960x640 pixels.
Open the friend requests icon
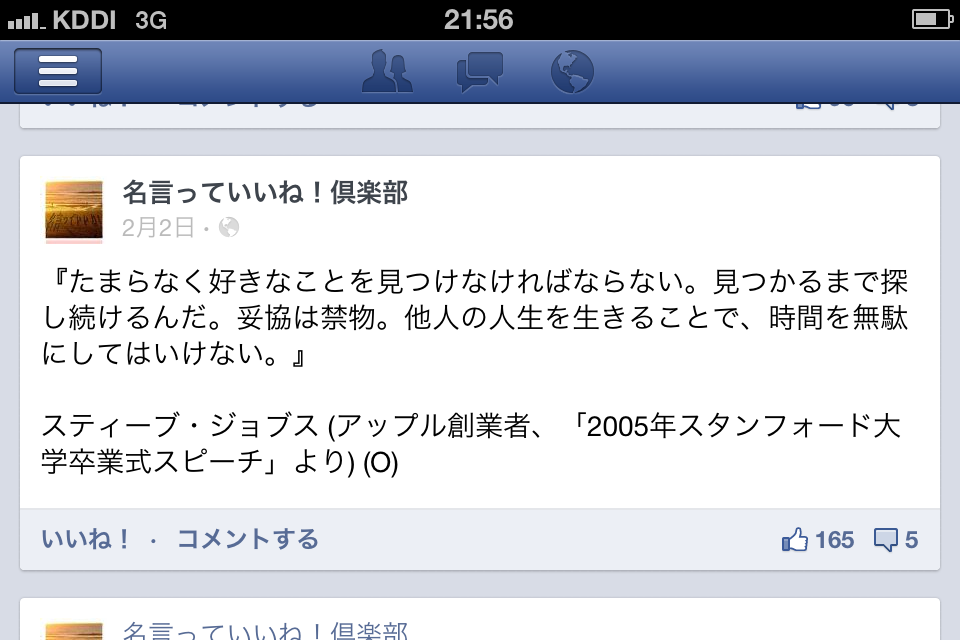(x=387, y=72)
